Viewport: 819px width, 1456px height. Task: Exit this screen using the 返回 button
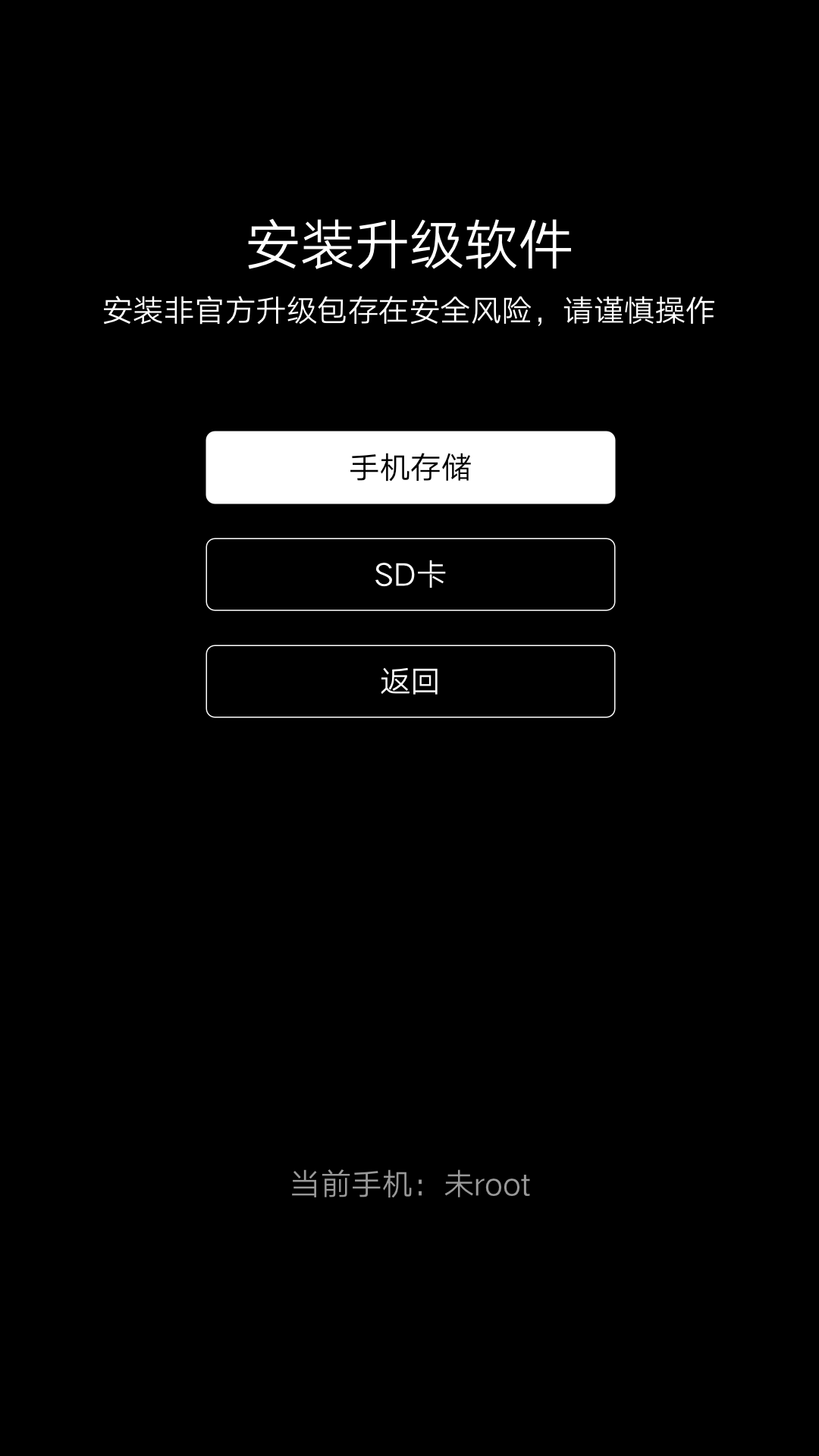pos(409,681)
